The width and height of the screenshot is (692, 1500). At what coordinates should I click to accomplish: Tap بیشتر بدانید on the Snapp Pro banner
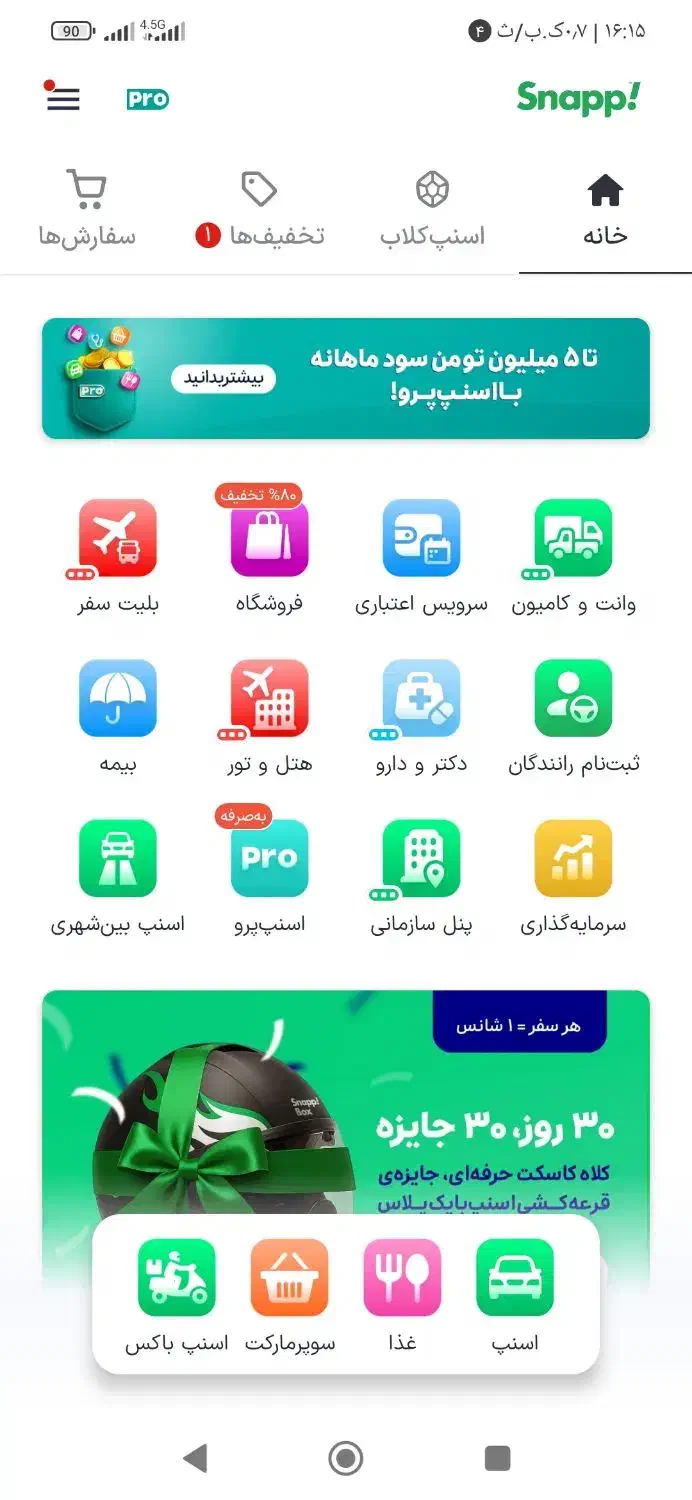pyautogui.click(x=223, y=378)
